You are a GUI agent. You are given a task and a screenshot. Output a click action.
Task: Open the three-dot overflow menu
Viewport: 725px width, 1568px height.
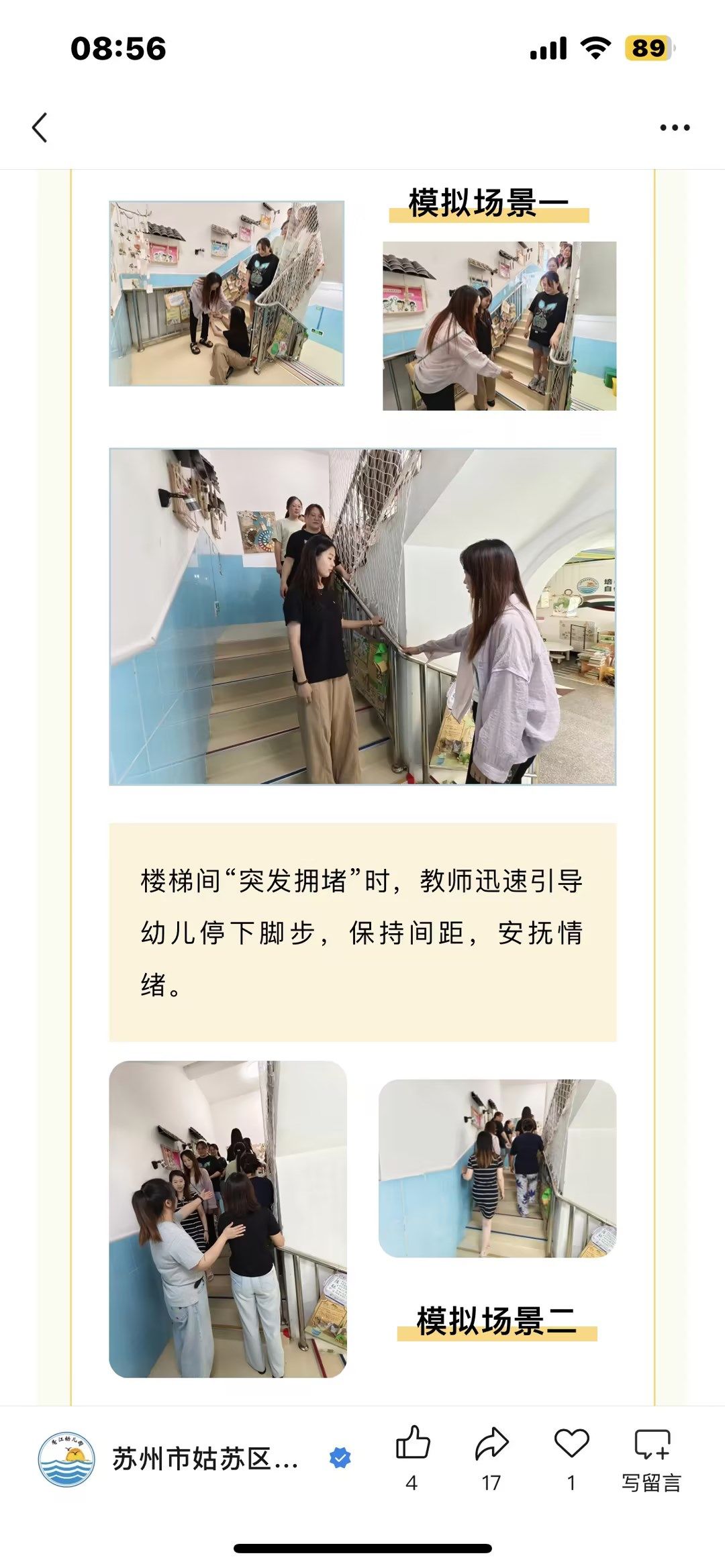click(x=674, y=127)
